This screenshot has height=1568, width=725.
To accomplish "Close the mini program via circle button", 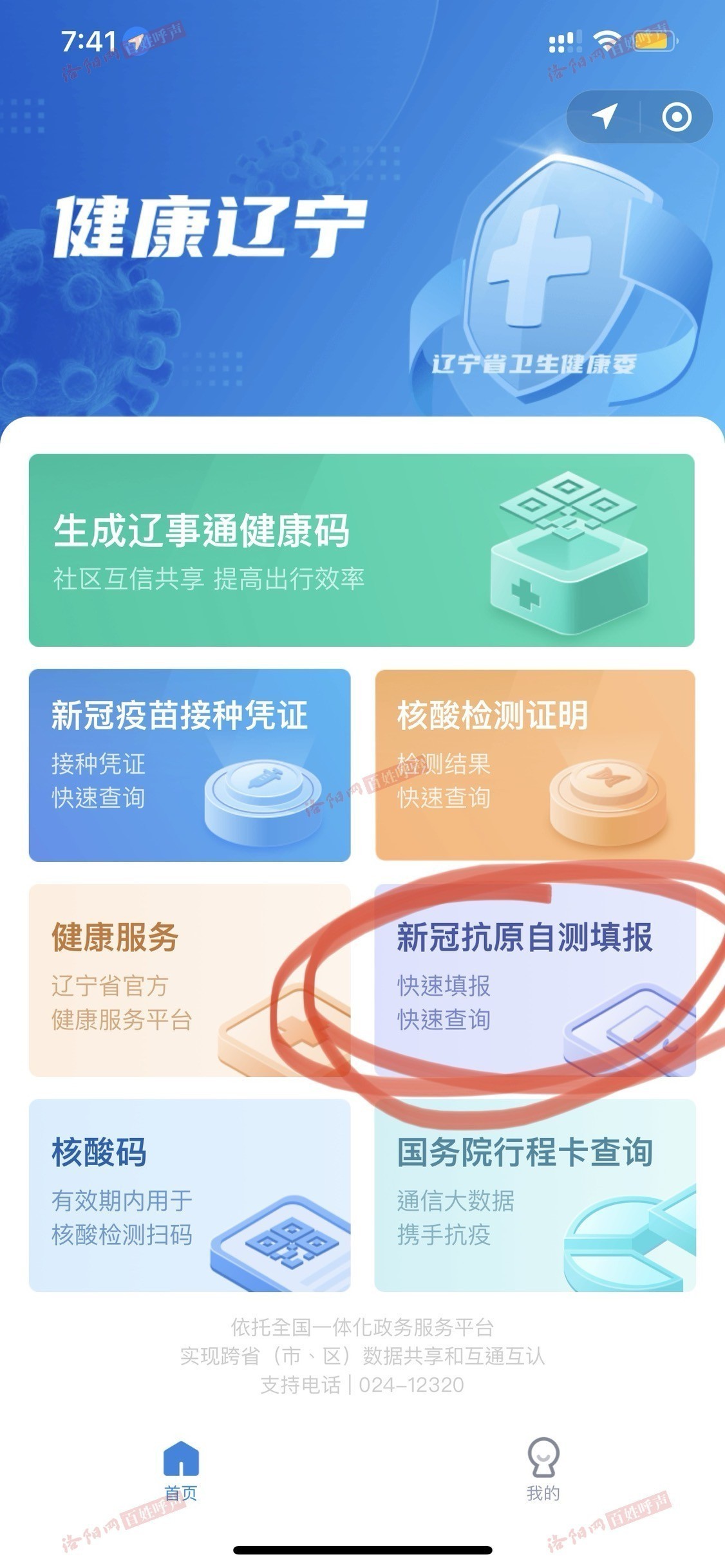I will tap(677, 117).
